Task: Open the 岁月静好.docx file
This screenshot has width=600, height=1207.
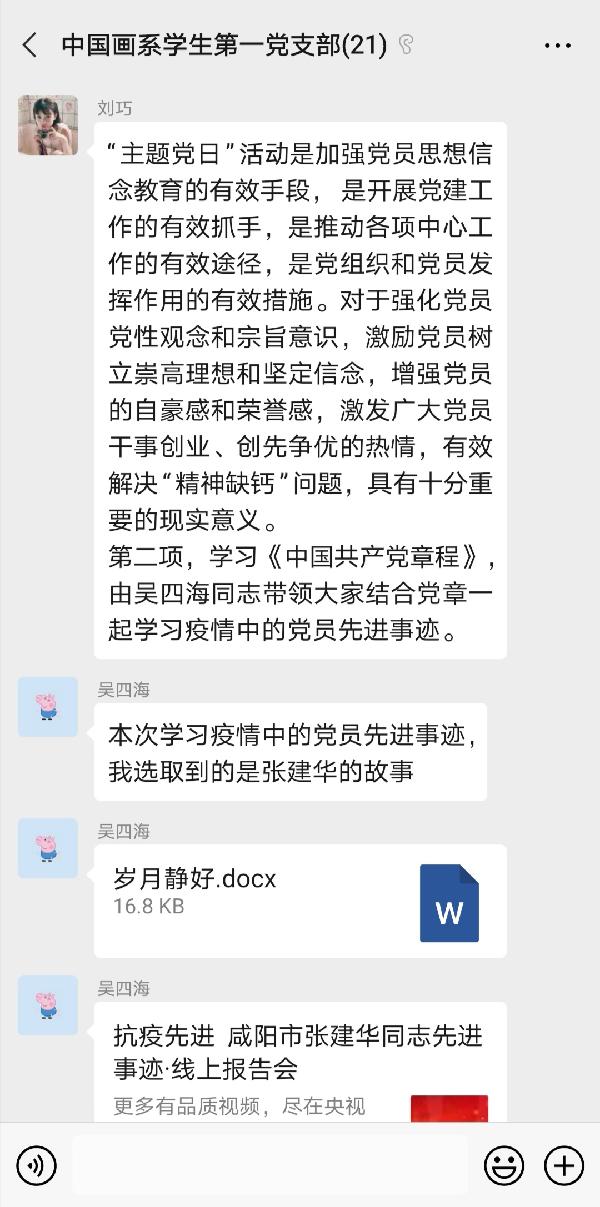Action: (300, 901)
